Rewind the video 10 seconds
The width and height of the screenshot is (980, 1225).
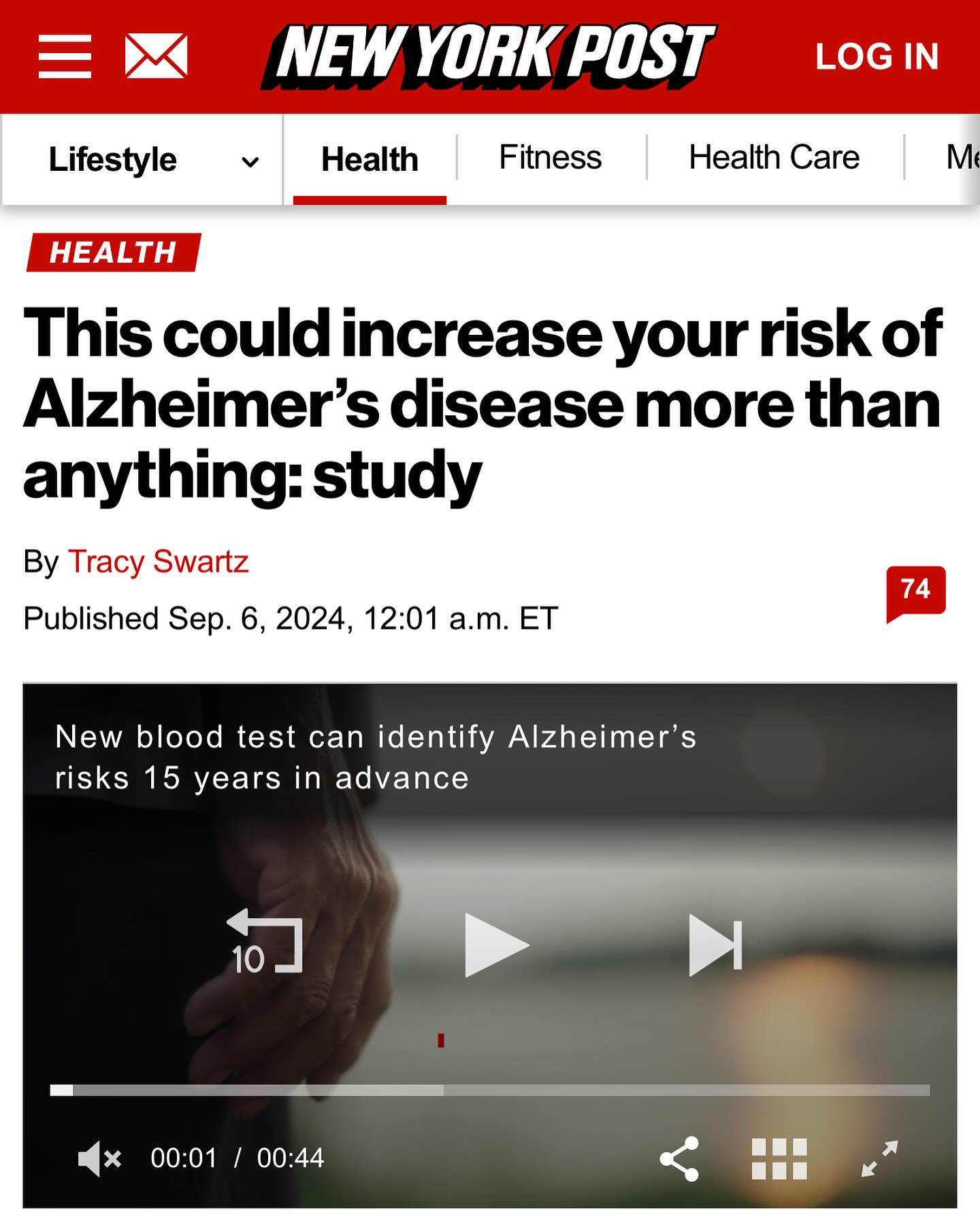click(x=265, y=943)
